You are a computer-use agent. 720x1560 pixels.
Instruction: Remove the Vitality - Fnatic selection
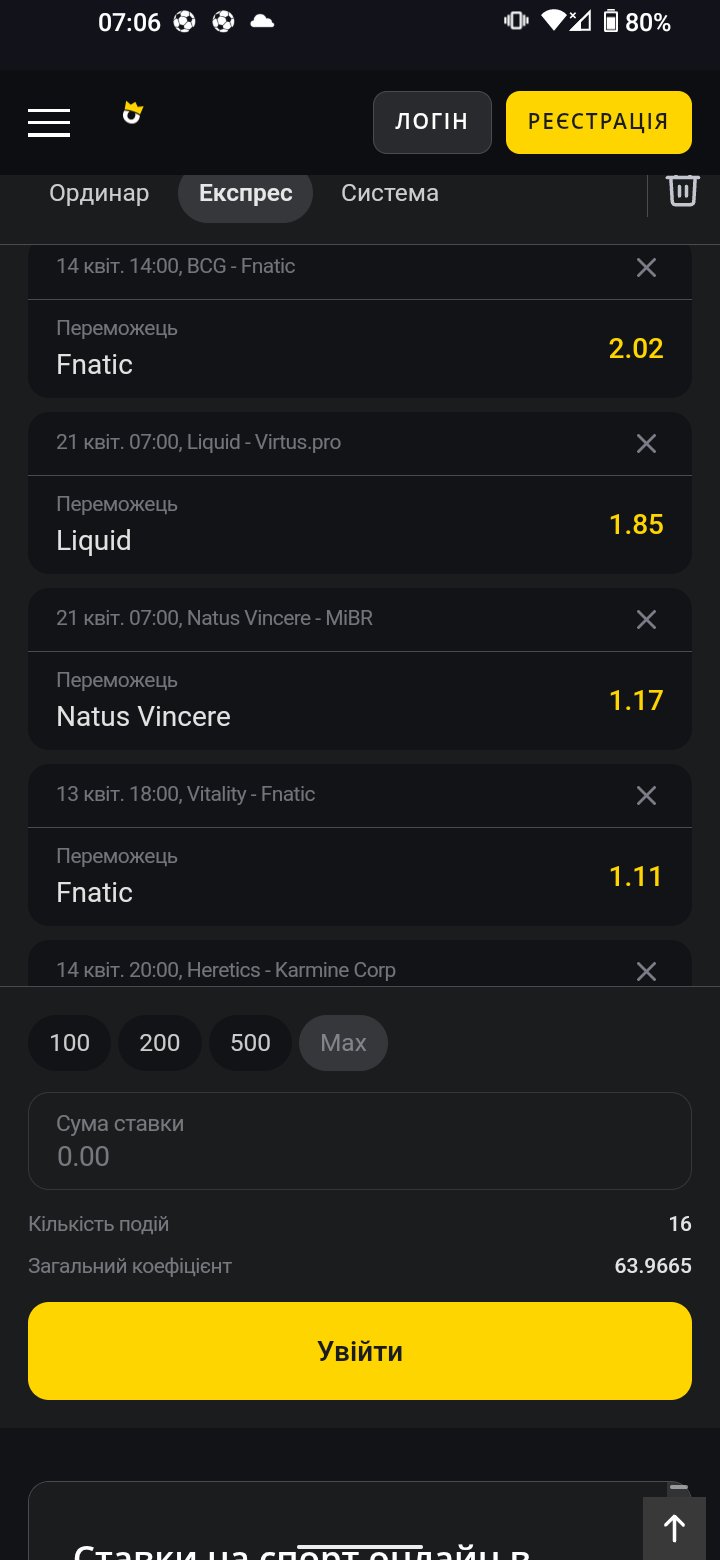[647, 795]
